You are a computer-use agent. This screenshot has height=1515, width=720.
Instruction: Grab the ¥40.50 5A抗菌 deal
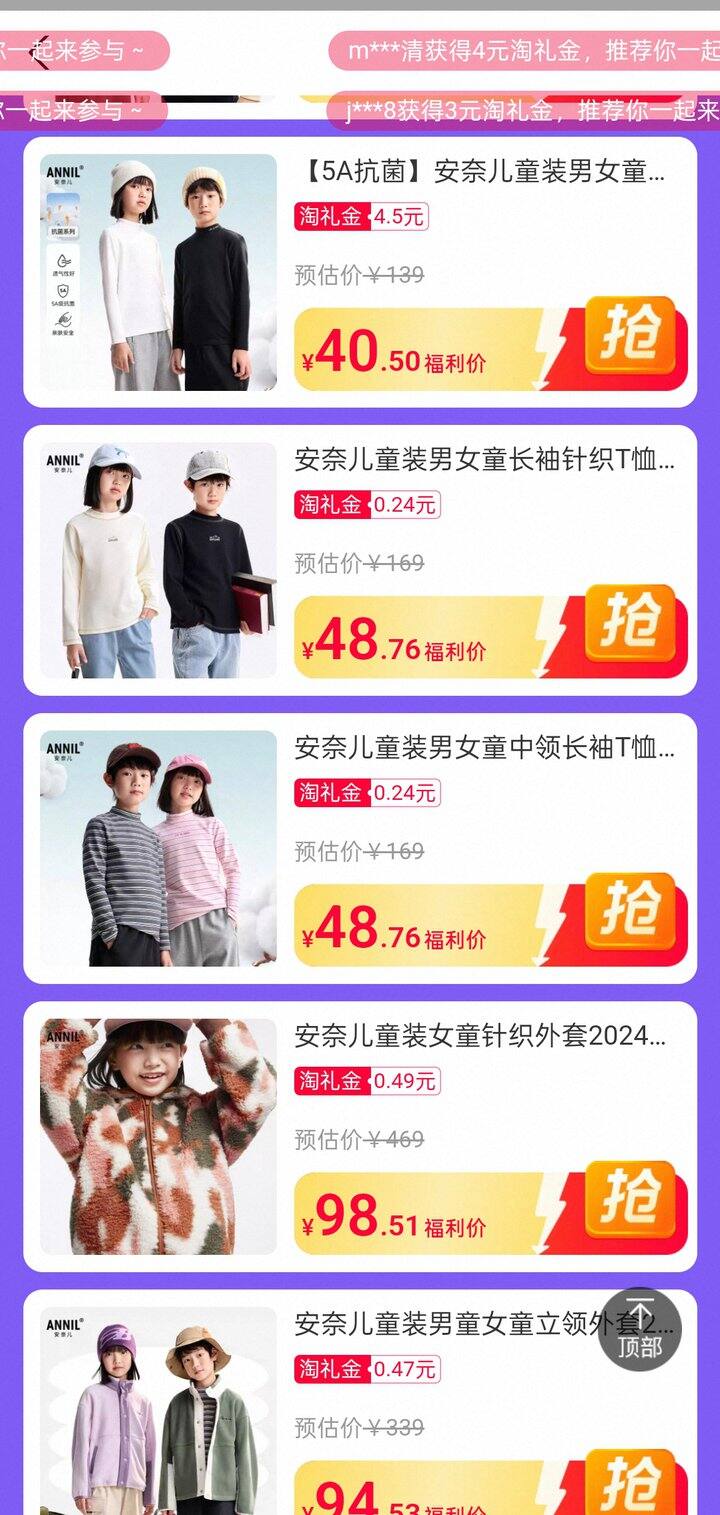click(x=630, y=336)
